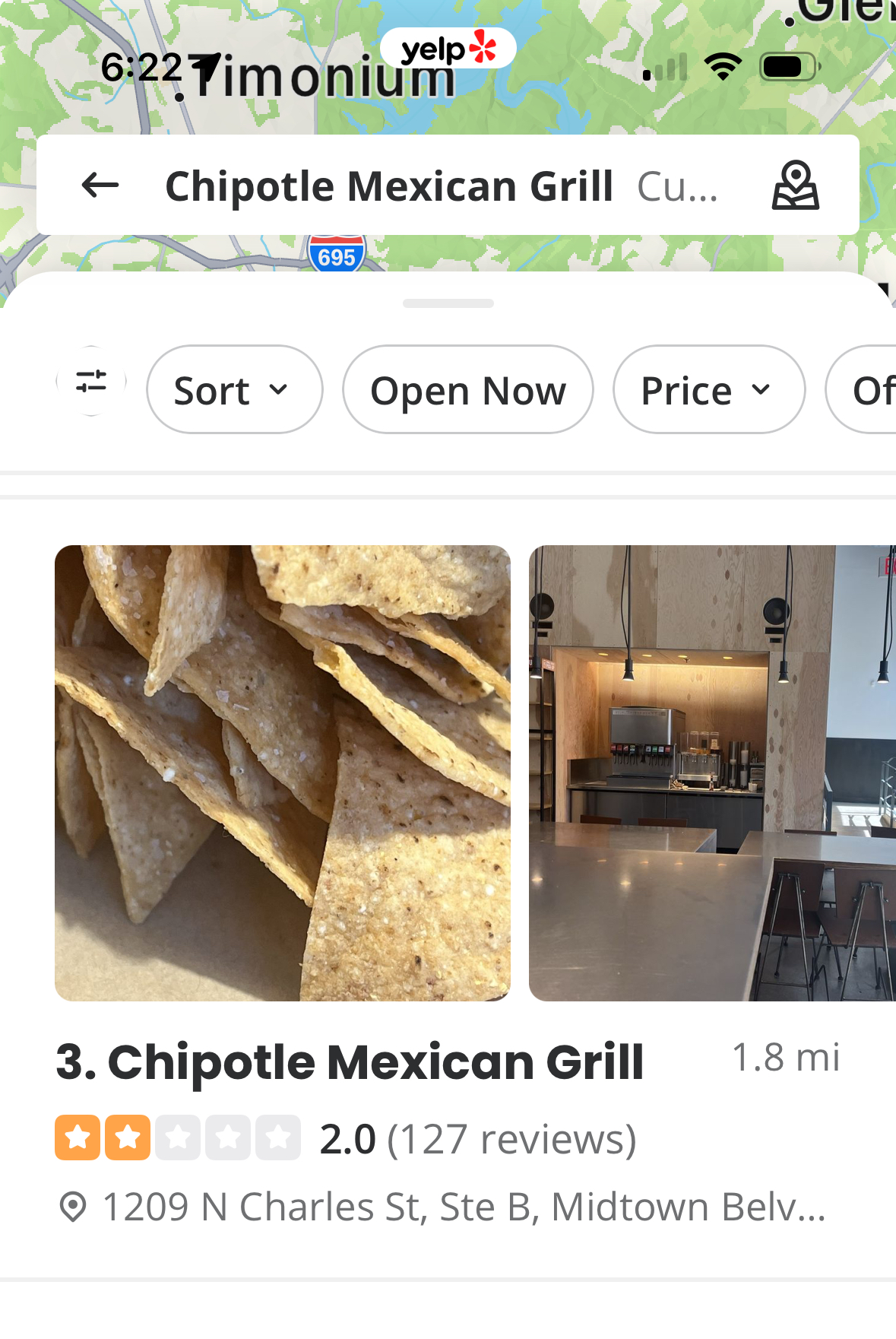The height and width of the screenshot is (1339, 896).
Task: Open the all filters icon
Action: point(91,382)
